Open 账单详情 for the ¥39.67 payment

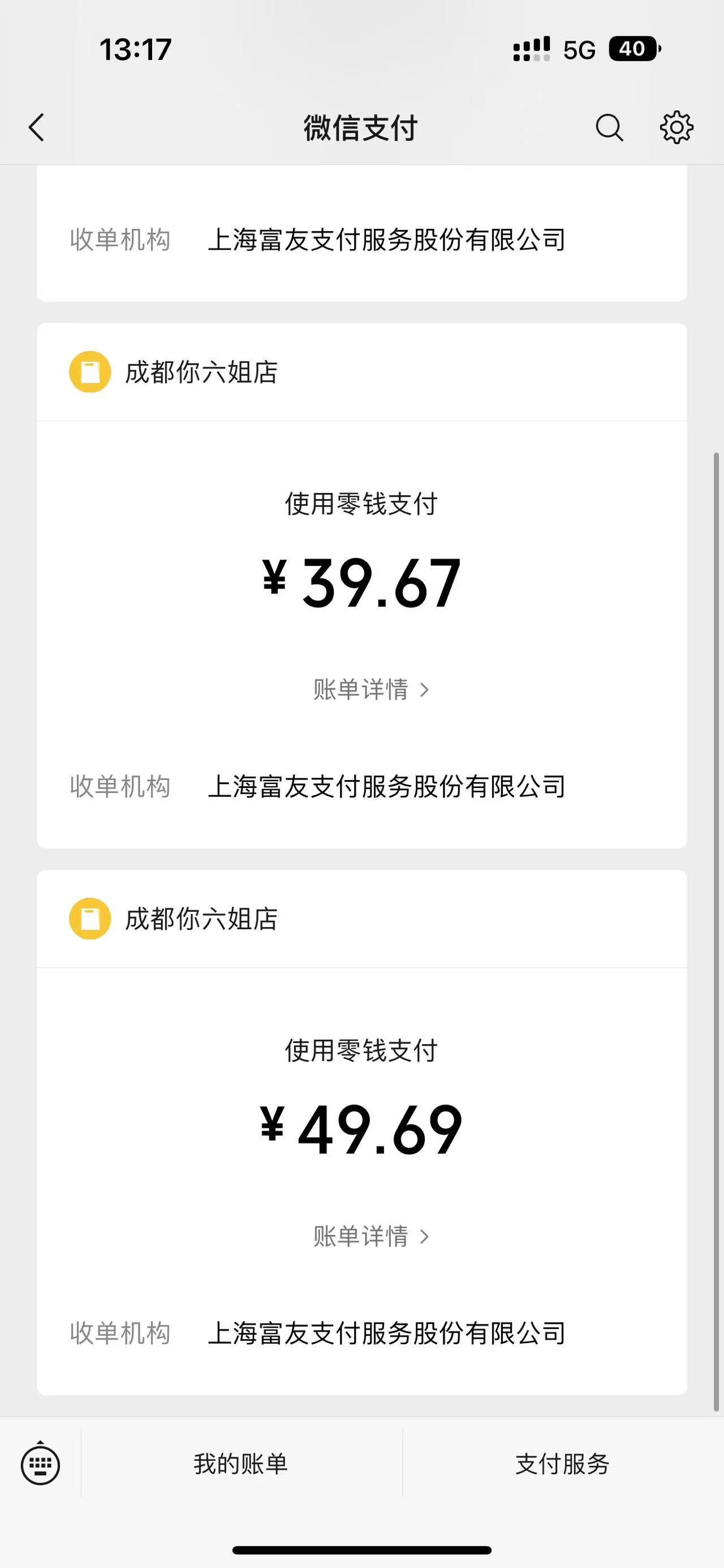(371, 690)
